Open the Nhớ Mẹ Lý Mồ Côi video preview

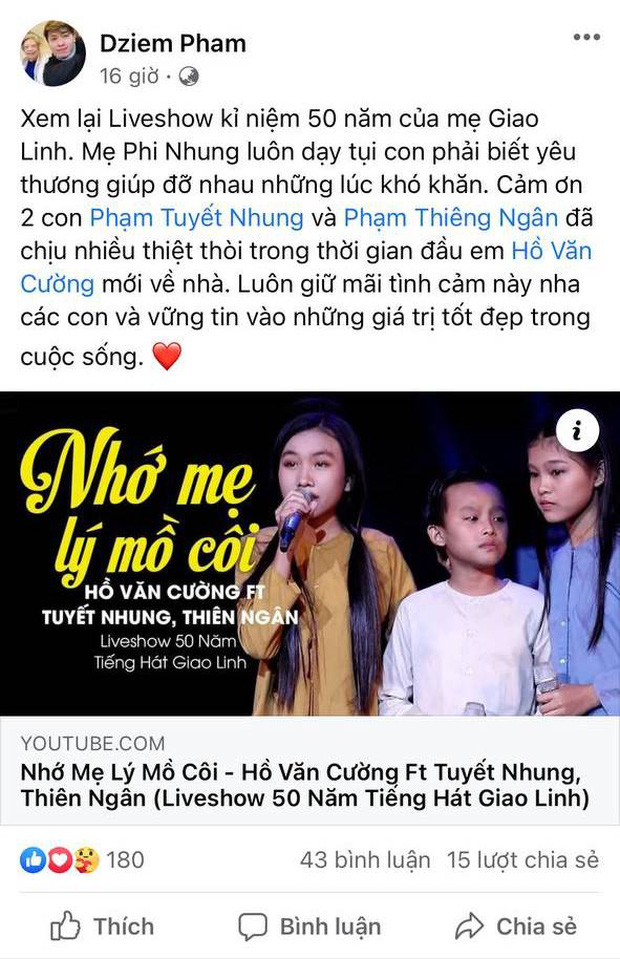pyautogui.click(x=310, y=553)
